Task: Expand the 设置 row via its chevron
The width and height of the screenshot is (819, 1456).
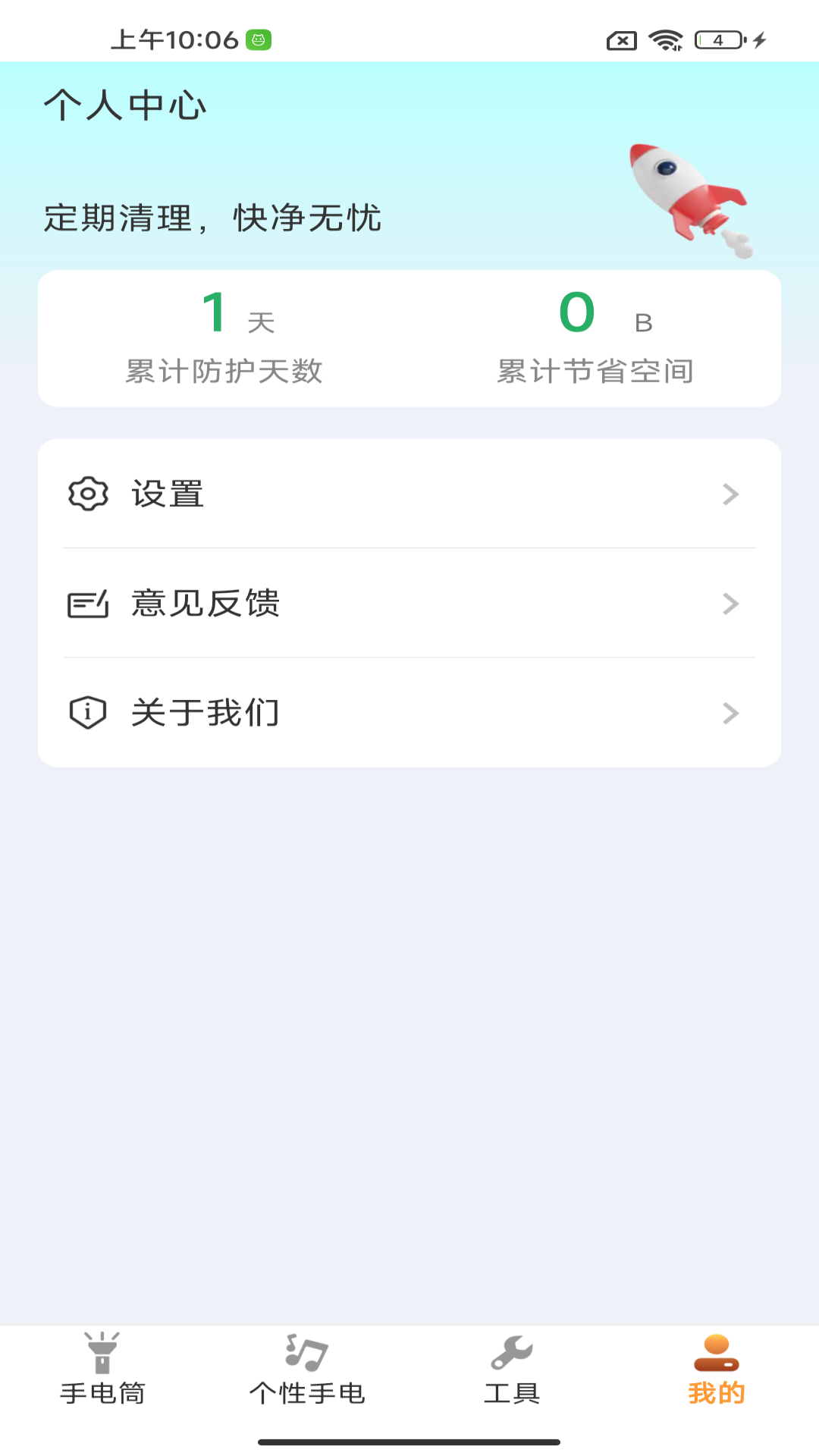Action: (x=730, y=494)
